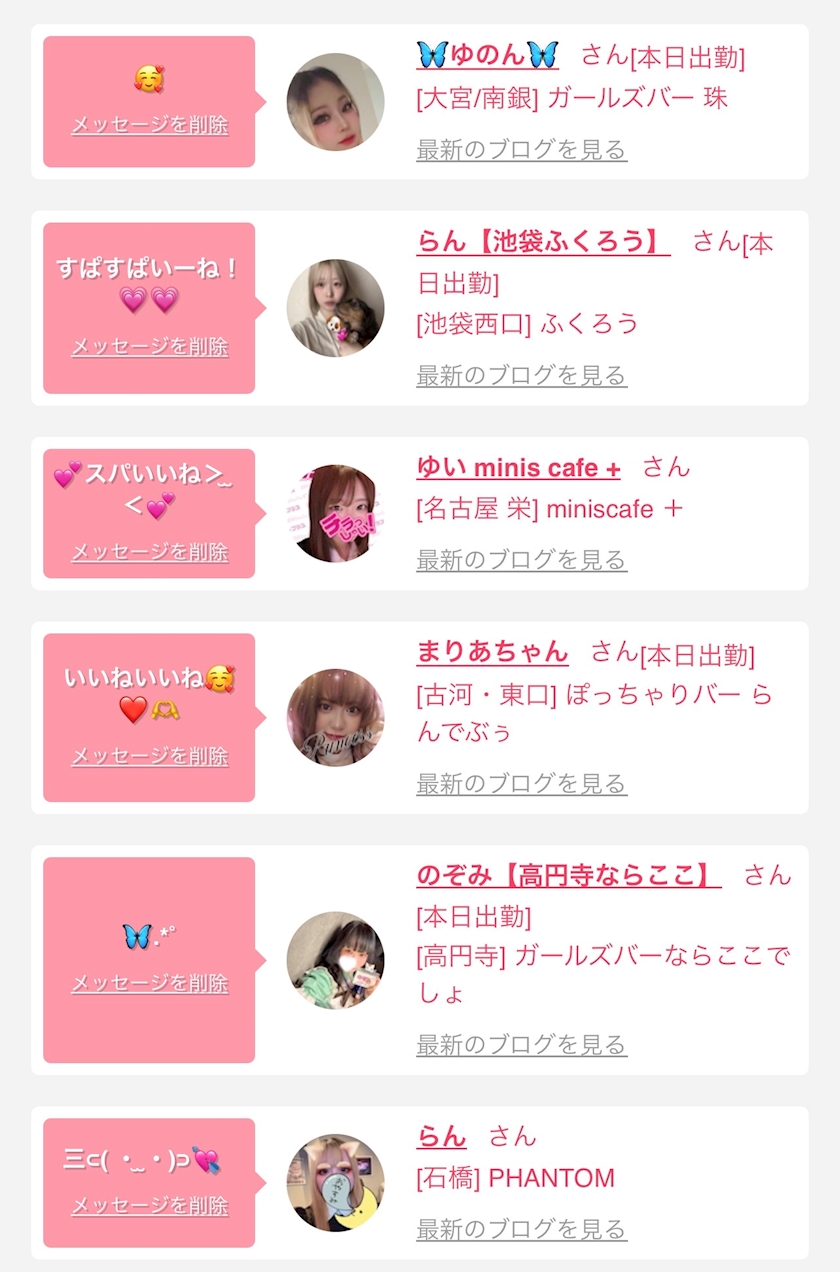This screenshot has height=1272, width=840.
Task: View ゆのん's latest blog
Action: 521,150
